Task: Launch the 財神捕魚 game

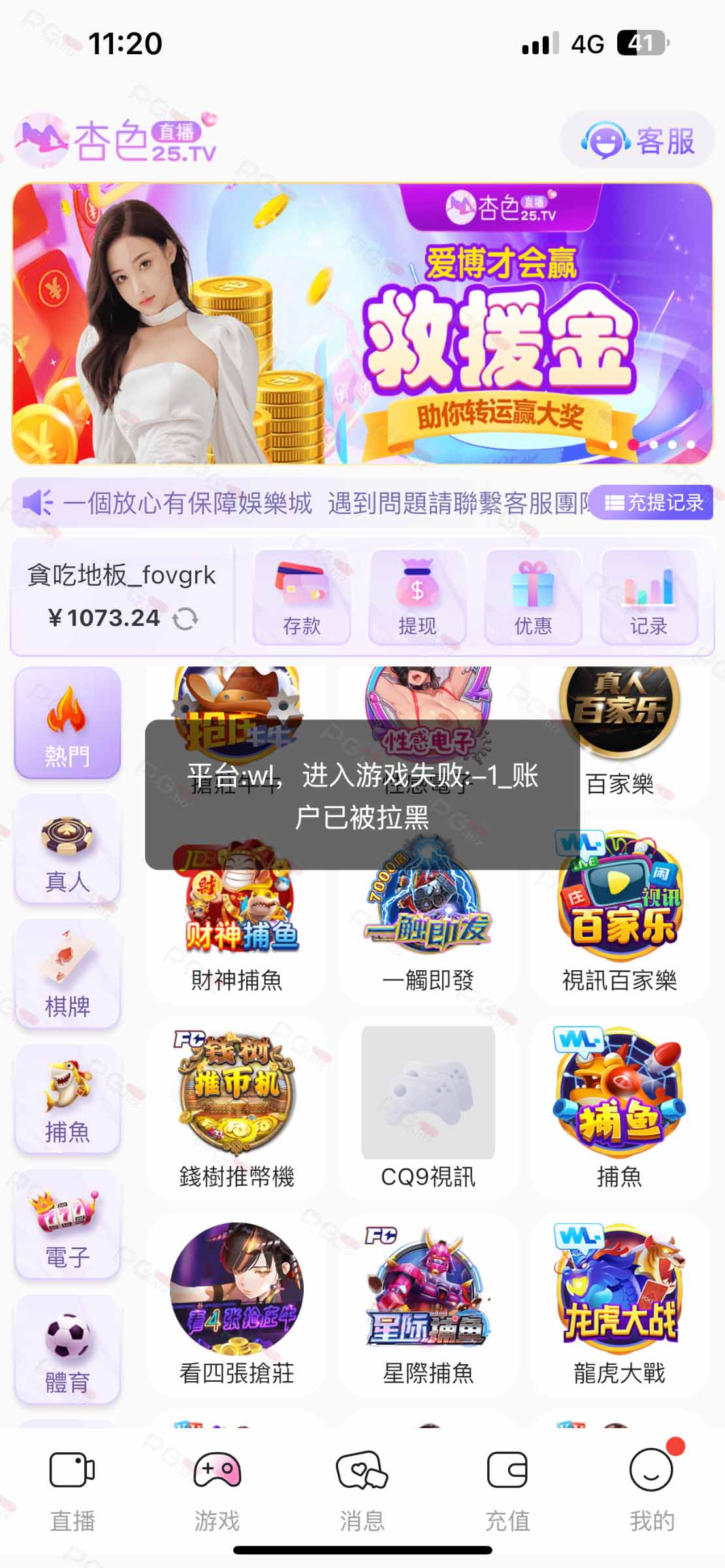Action: click(236, 915)
